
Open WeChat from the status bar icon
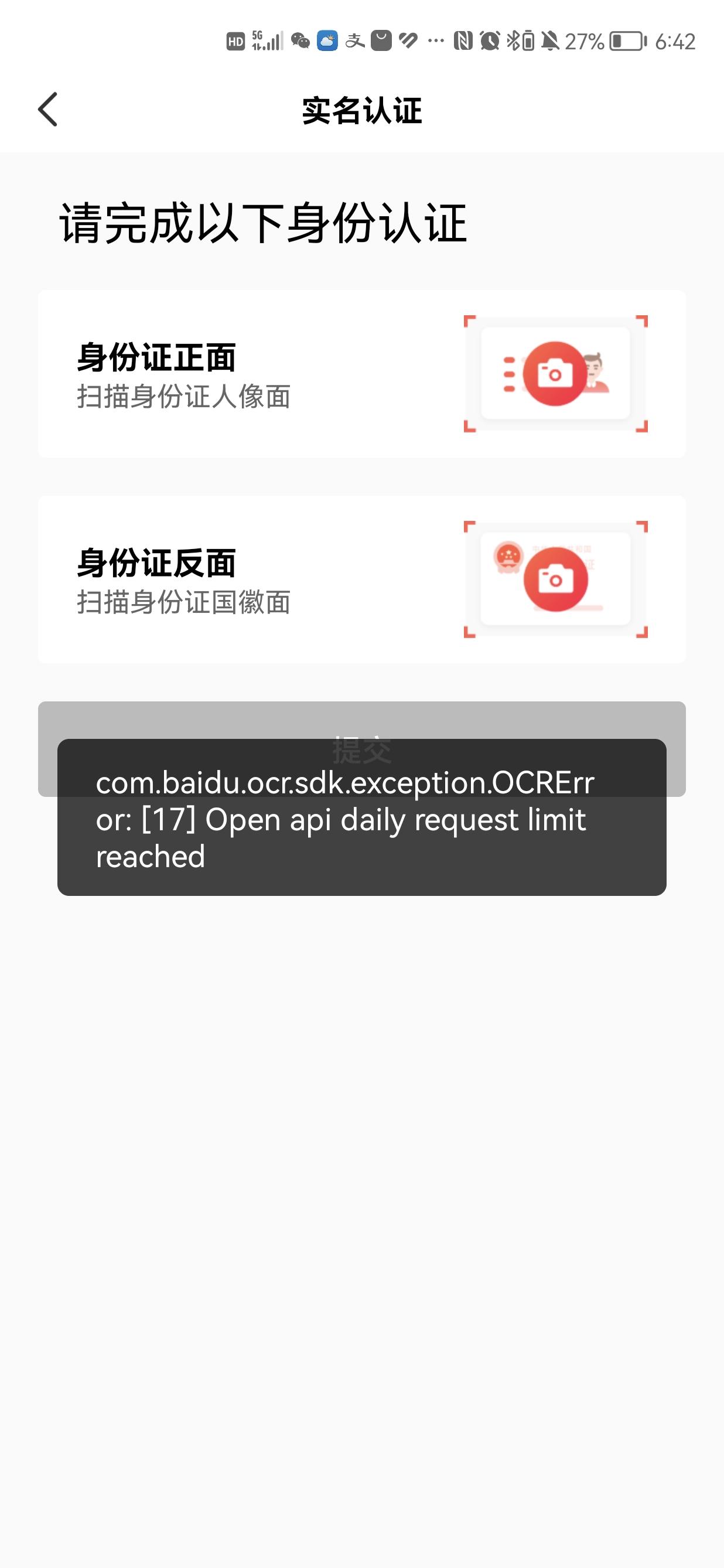click(300, 42)
